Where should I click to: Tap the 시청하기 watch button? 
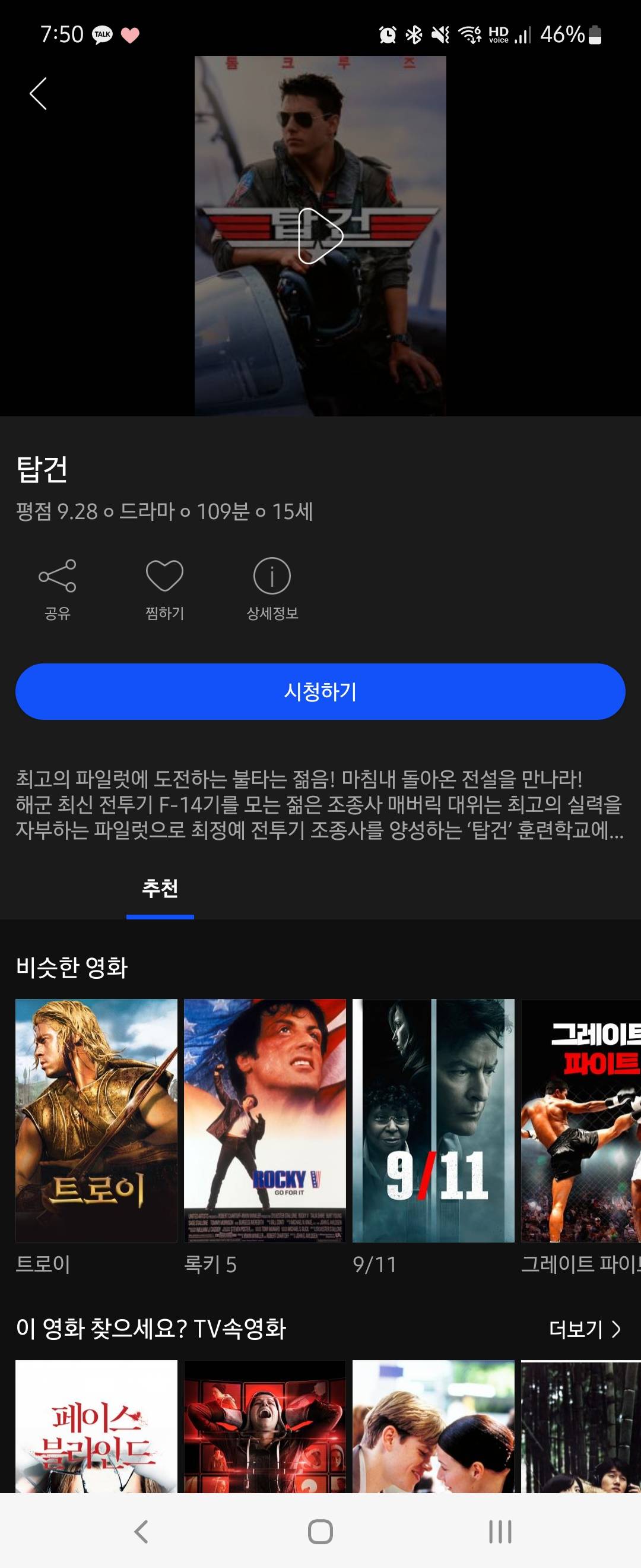pos(320,691)
